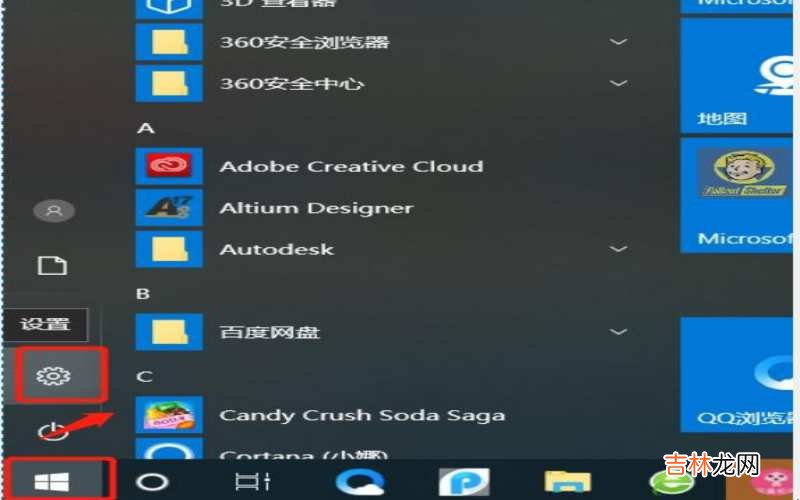Launch Altium Designer
Viewport: 800px width, 500px height.
315,208
